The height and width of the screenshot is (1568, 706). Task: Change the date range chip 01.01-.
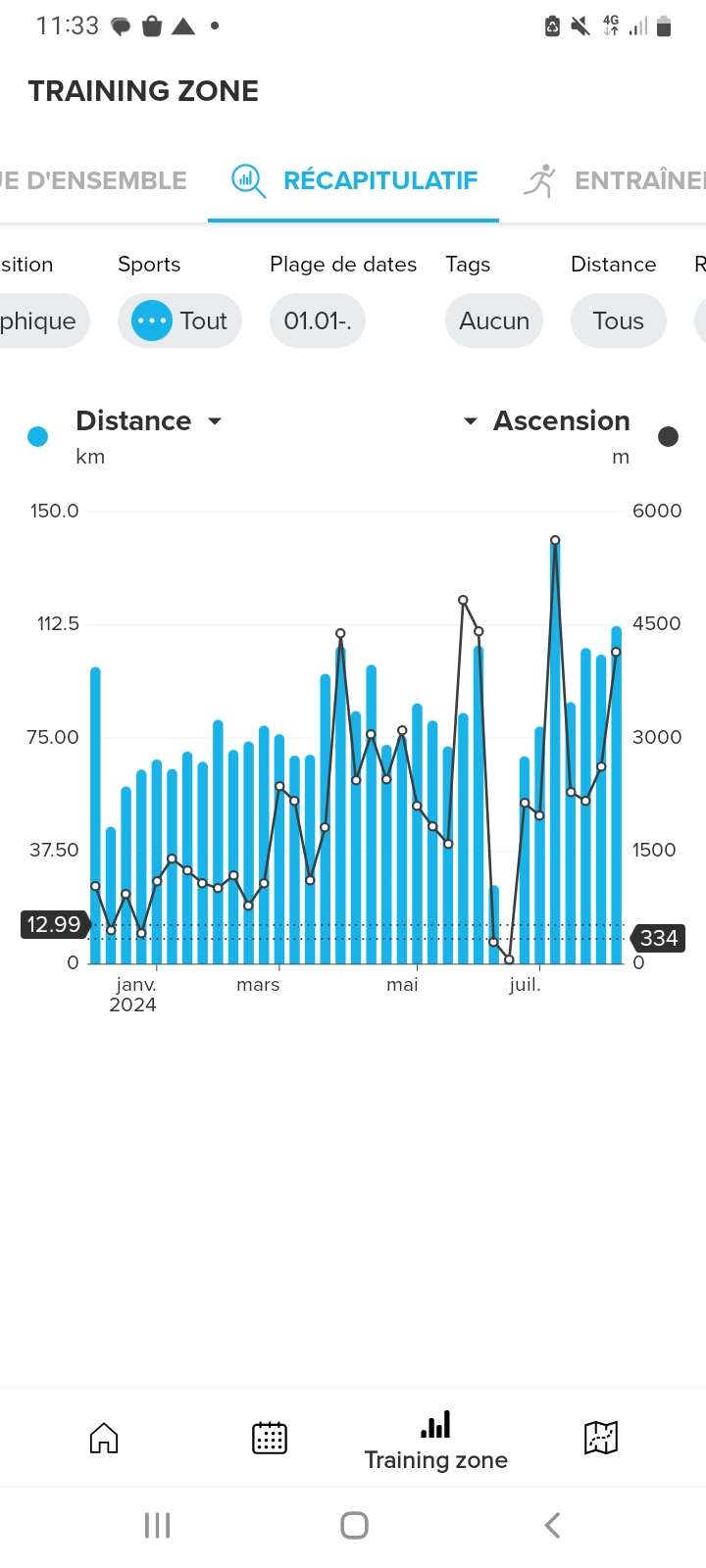(x=317, y=320)
